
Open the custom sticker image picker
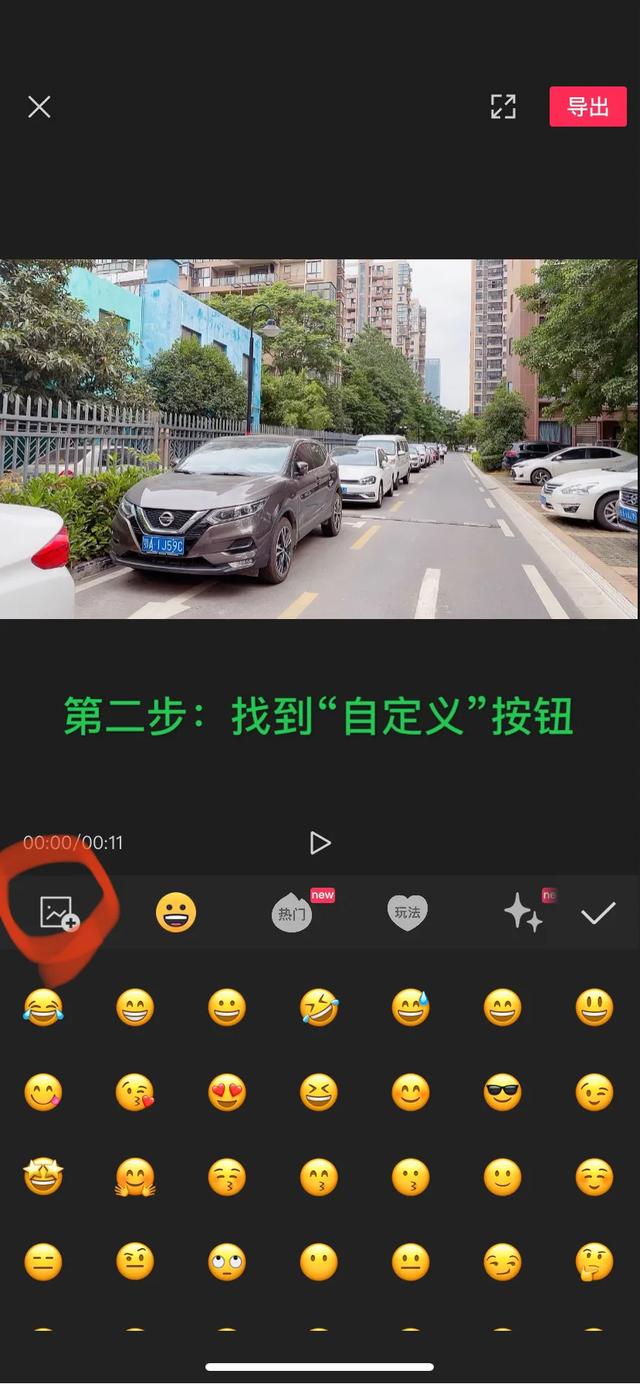tap(58, 912)
